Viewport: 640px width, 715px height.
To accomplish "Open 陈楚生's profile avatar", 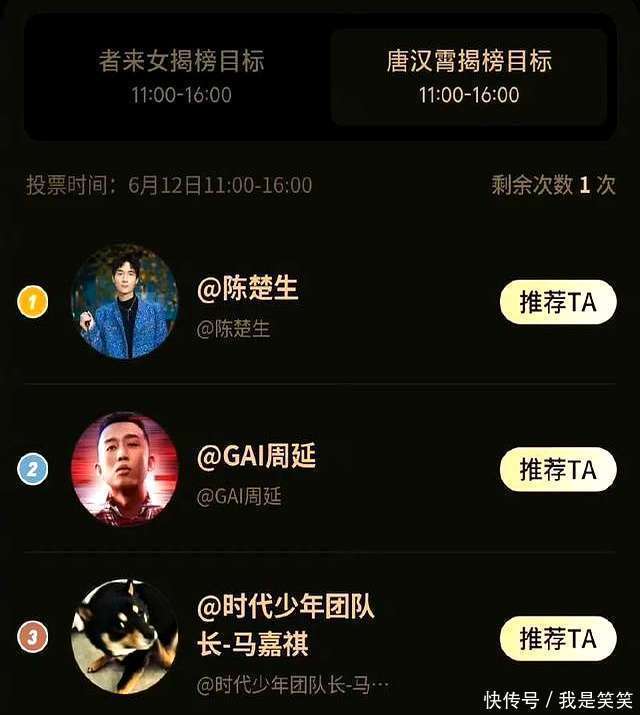I will coord(125,302).
